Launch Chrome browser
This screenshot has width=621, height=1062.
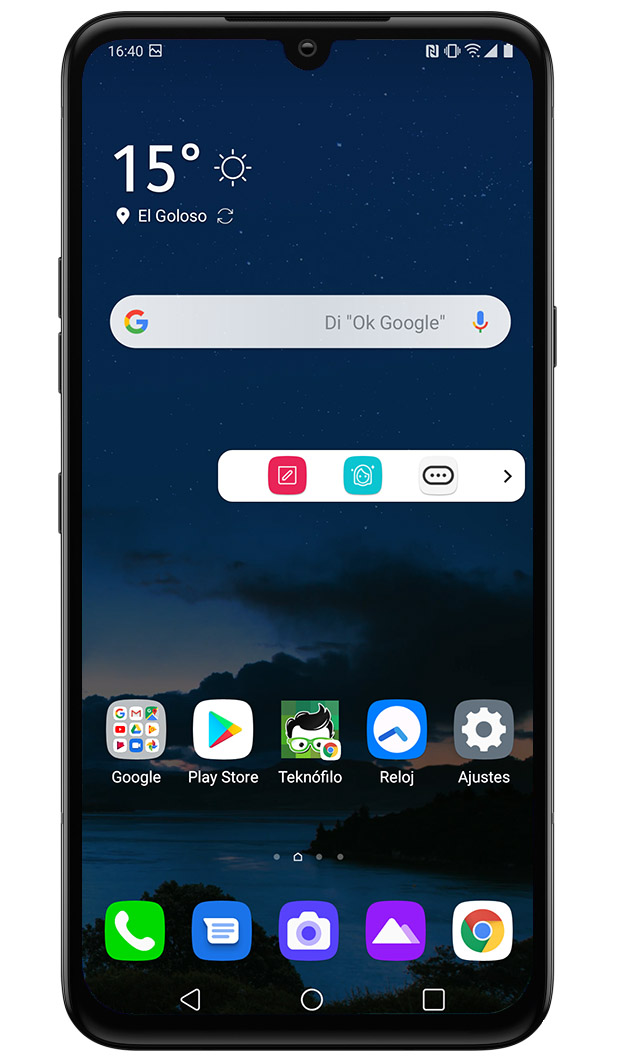click(482, 931)
